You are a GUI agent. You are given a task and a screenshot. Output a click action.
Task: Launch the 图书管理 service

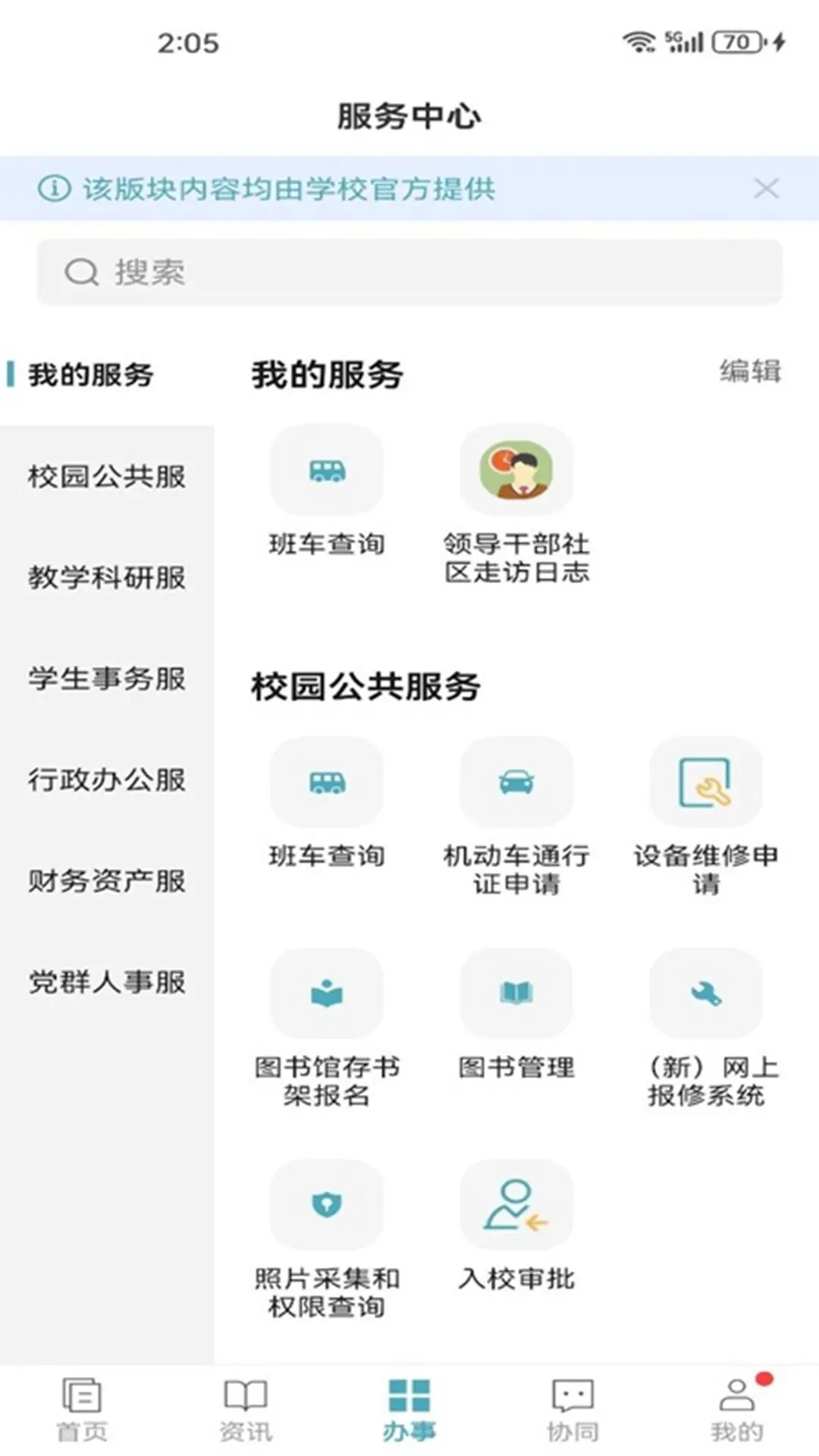click(516, 994)
